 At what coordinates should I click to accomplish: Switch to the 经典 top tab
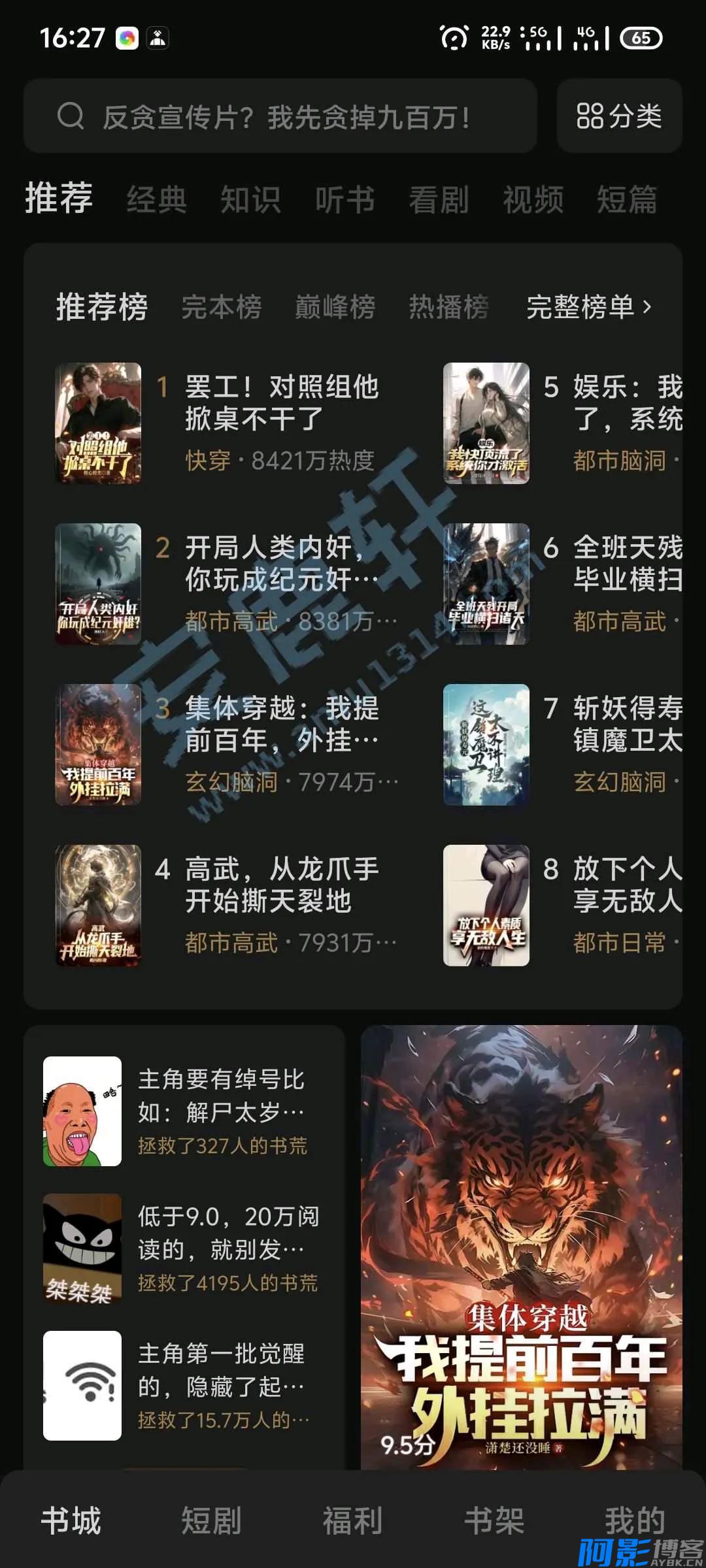point(157,199)
